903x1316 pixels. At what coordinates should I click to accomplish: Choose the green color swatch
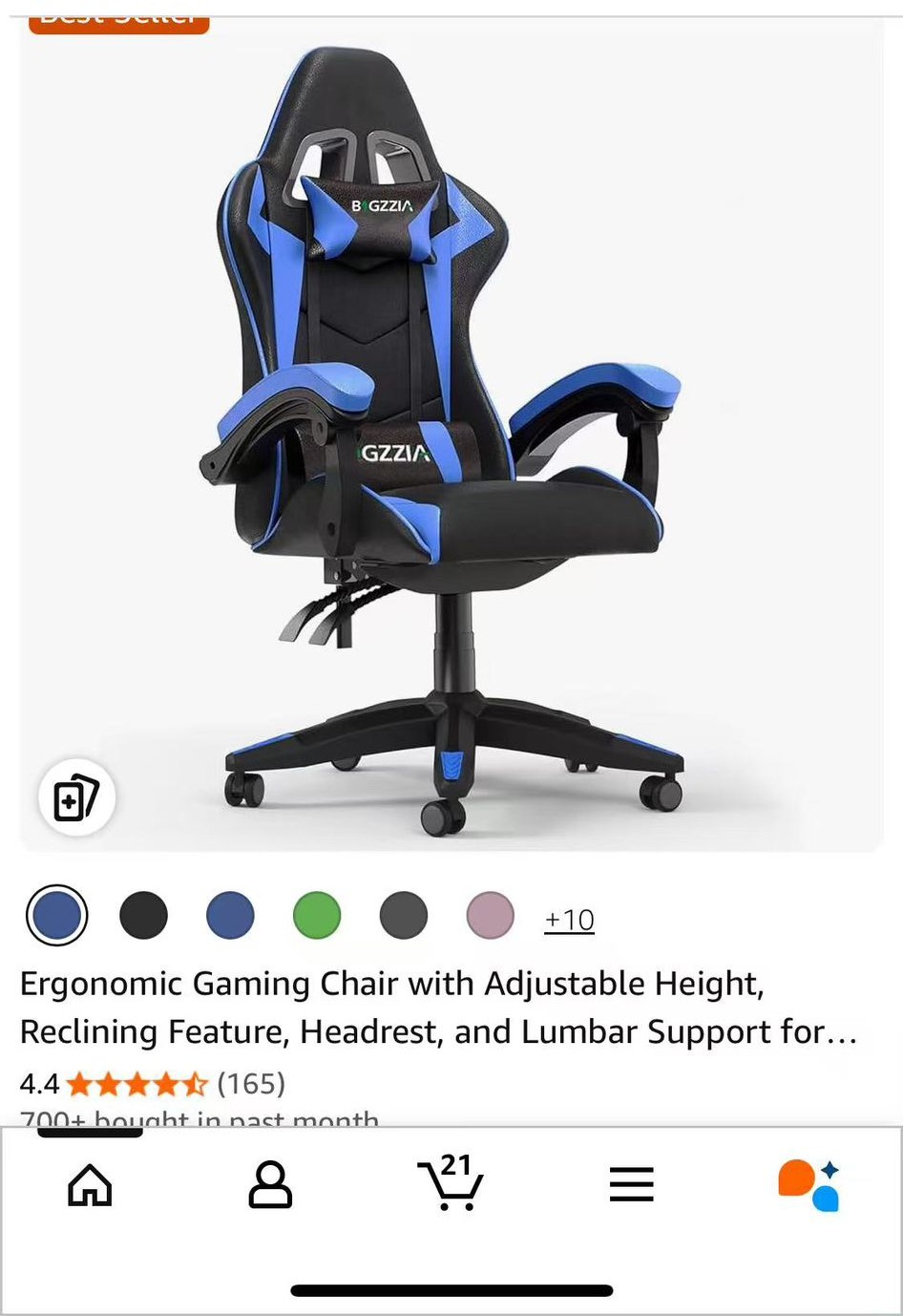[317, 916]
